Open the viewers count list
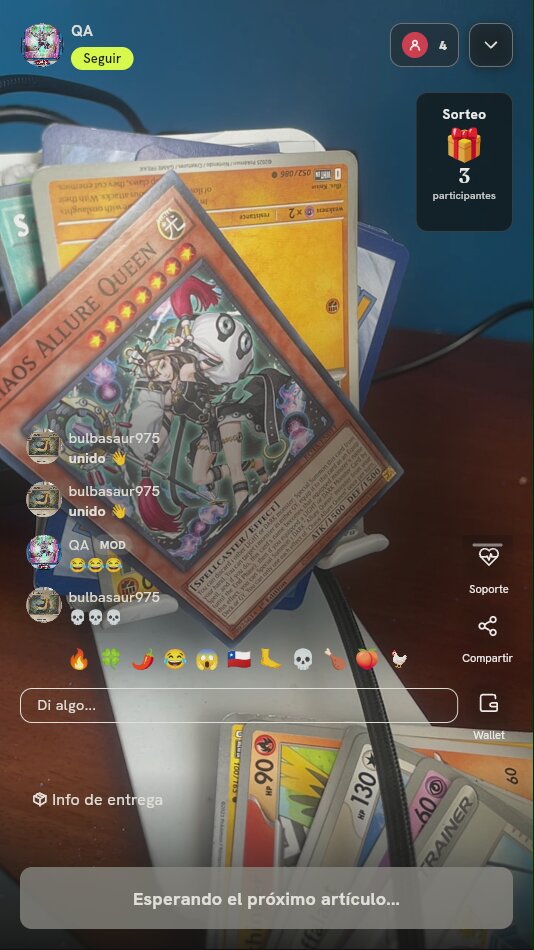 (424, 45)
